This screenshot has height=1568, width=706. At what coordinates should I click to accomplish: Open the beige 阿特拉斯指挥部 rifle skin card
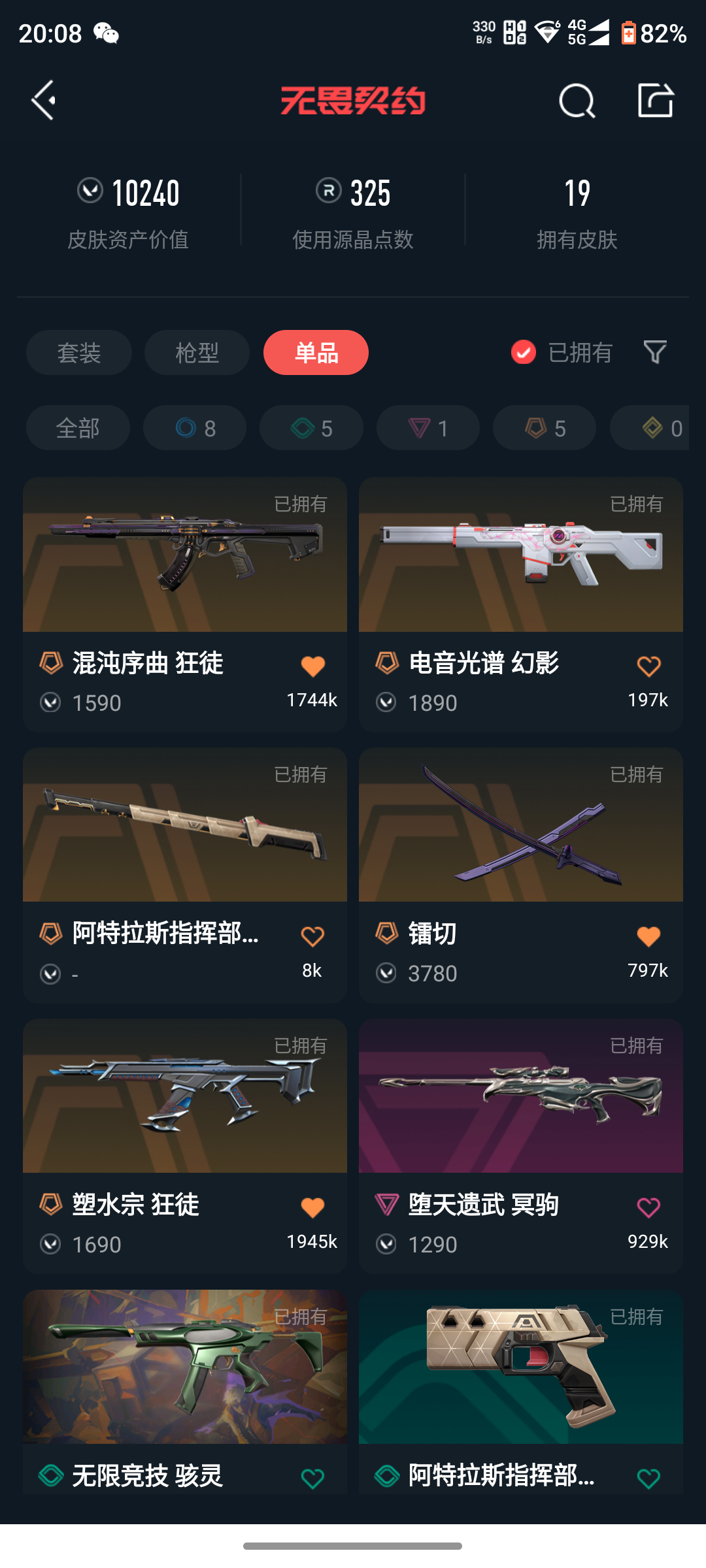[x=185, y=826]
